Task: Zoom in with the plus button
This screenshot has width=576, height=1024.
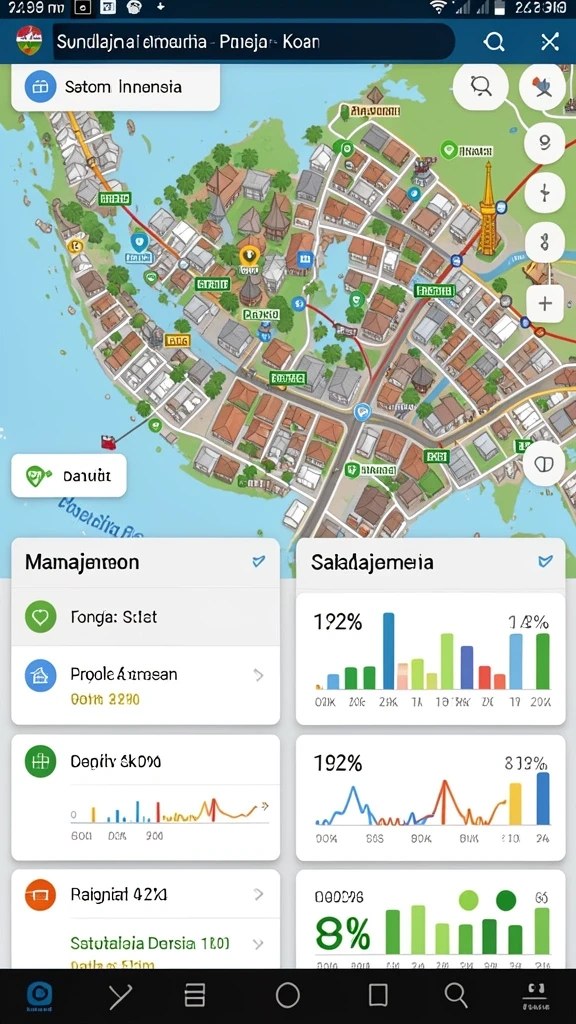Action: [x=545, y=303]
